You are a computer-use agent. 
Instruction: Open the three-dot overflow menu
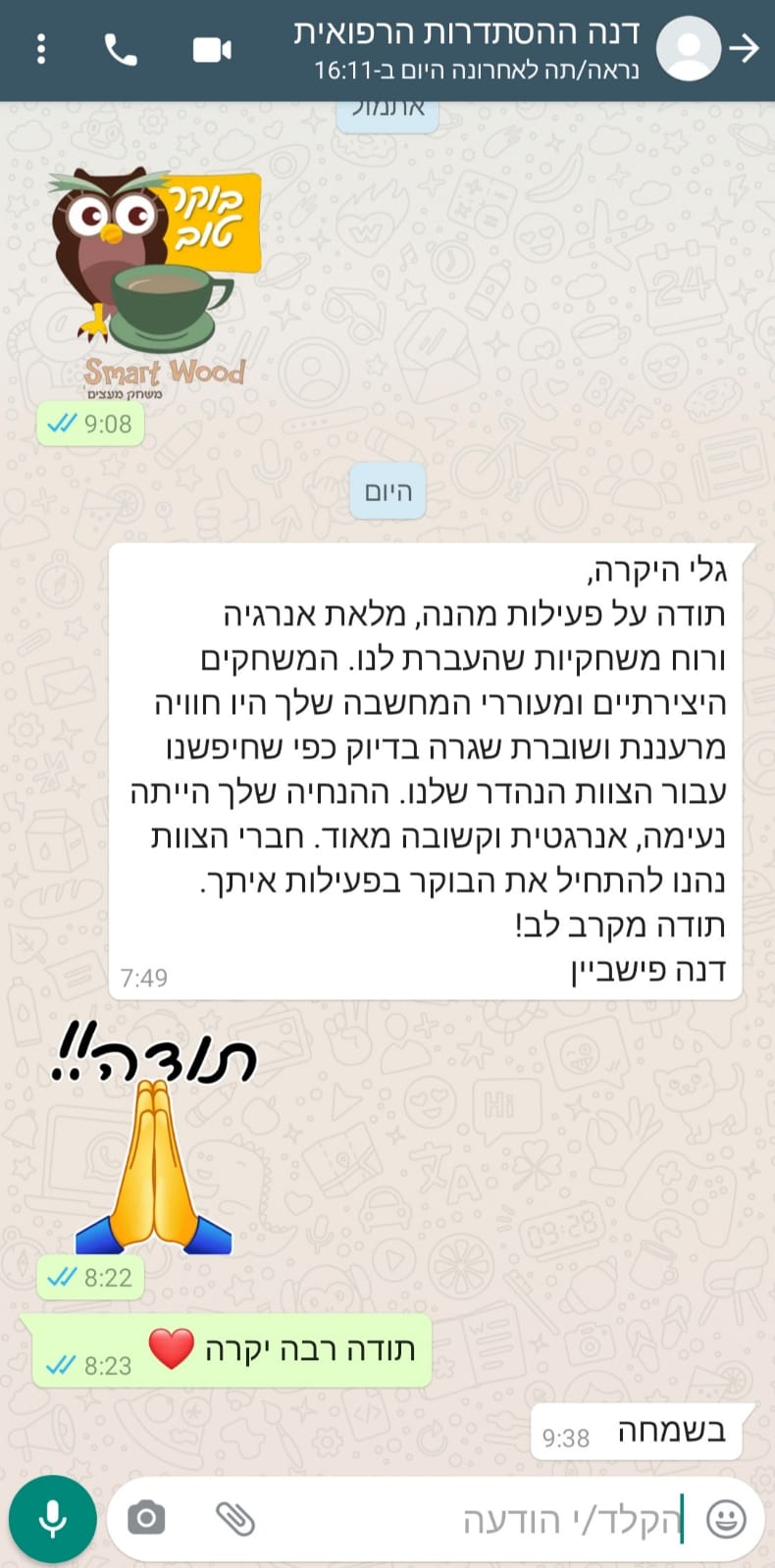(x=41, y=49)
